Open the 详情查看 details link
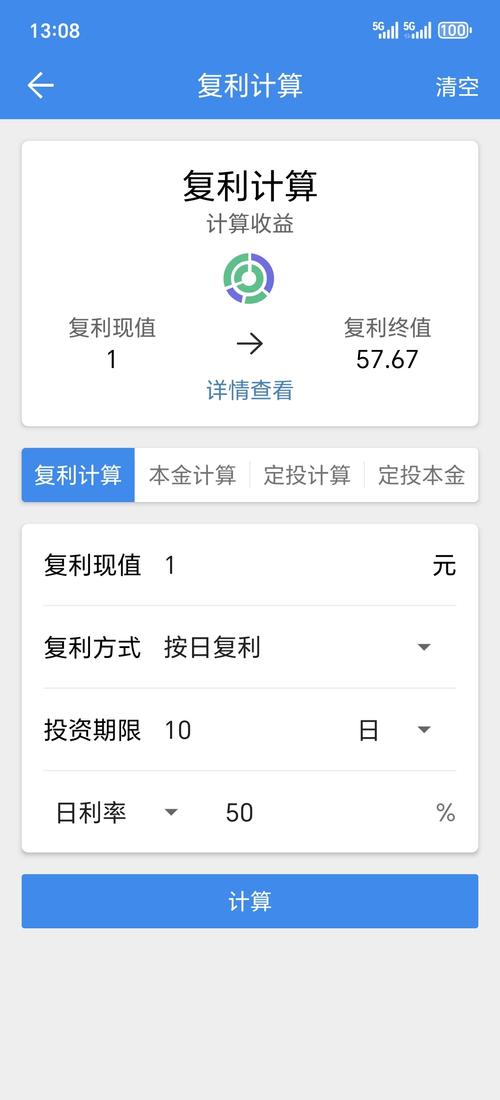This screenshot has width=500, height=1100. pos(250,391)
